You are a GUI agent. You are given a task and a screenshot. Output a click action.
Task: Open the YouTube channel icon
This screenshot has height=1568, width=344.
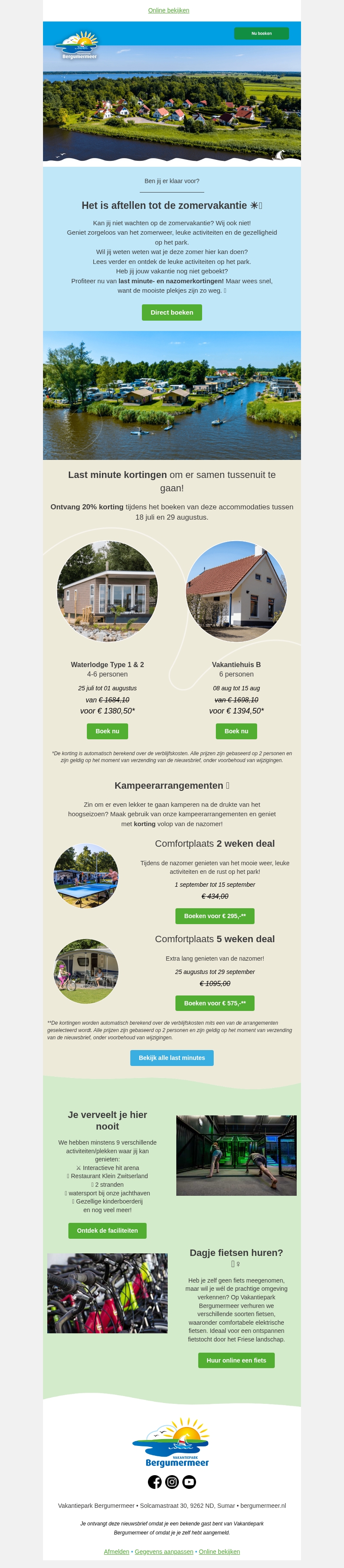[x=189, y=1482]
